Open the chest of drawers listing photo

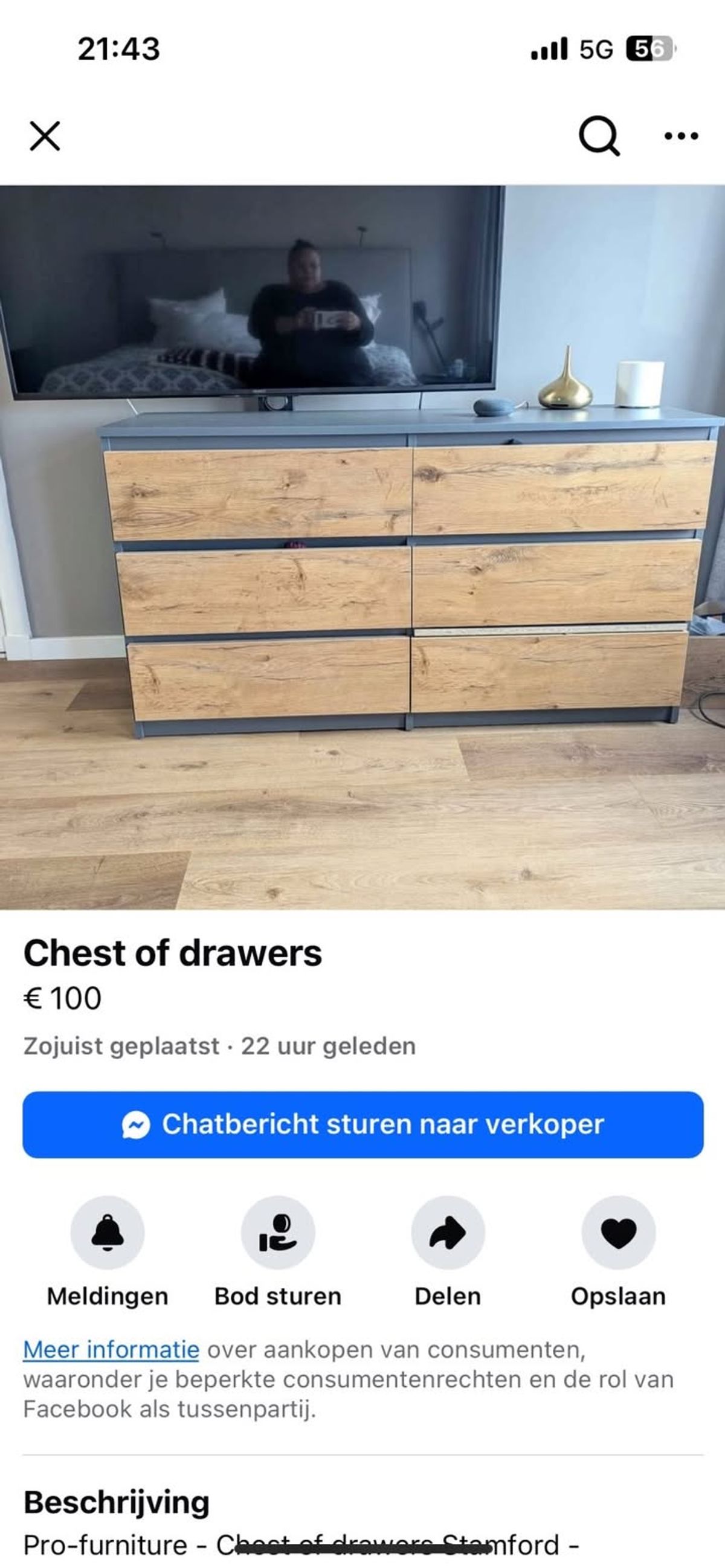pyautogui.click(x=362, y=547)
